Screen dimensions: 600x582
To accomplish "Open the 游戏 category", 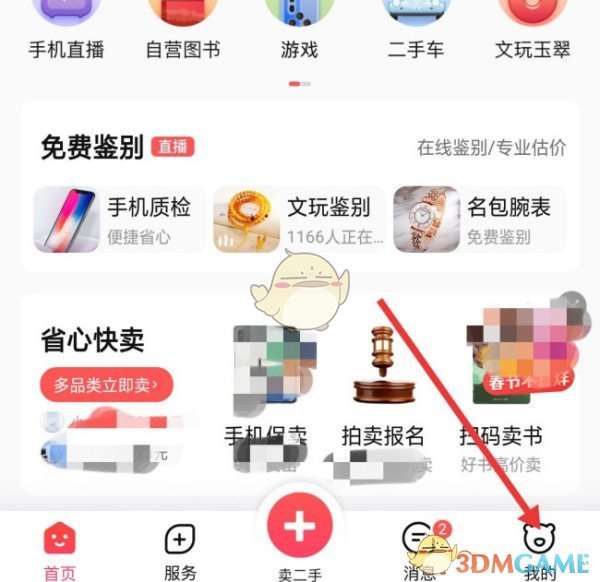I will pyautogui.click(x=300, y=28).
